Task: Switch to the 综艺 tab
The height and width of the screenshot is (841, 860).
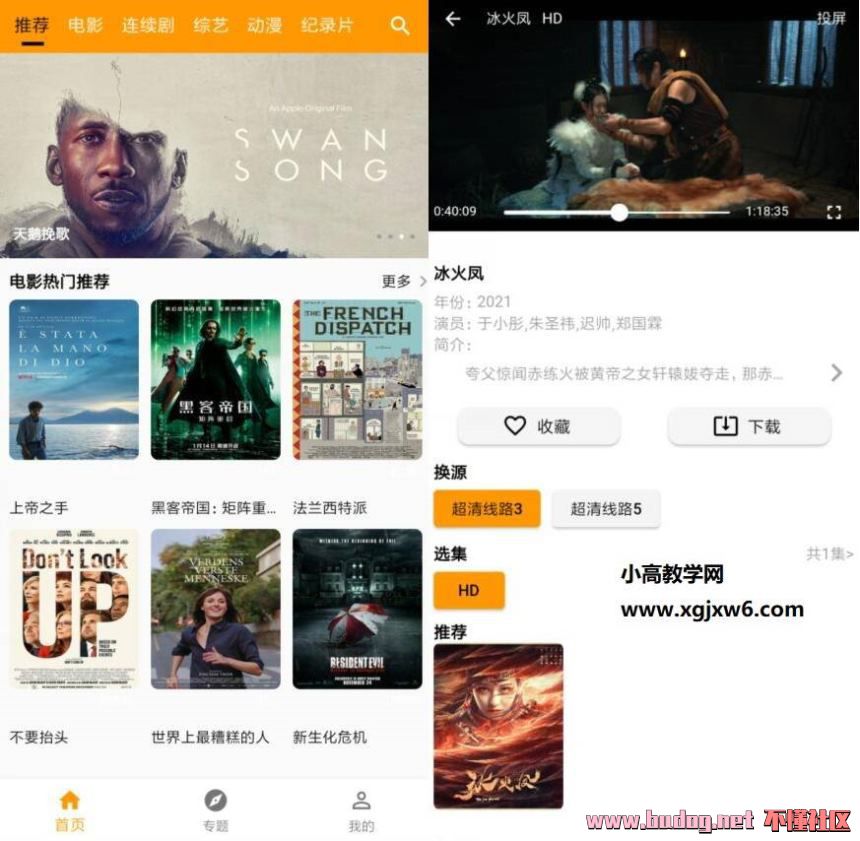Action: [x=210, y=26]
